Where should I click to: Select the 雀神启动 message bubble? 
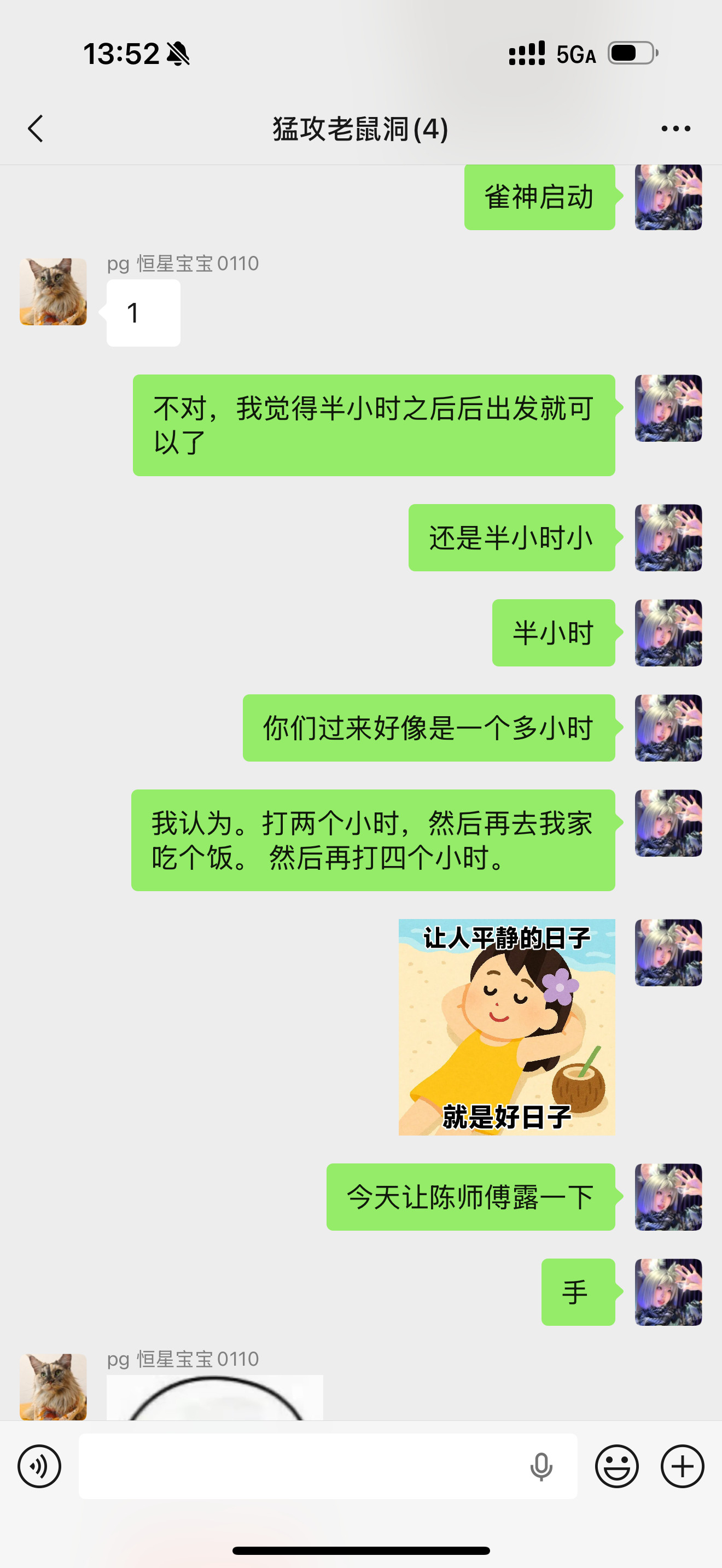[539, 197]
